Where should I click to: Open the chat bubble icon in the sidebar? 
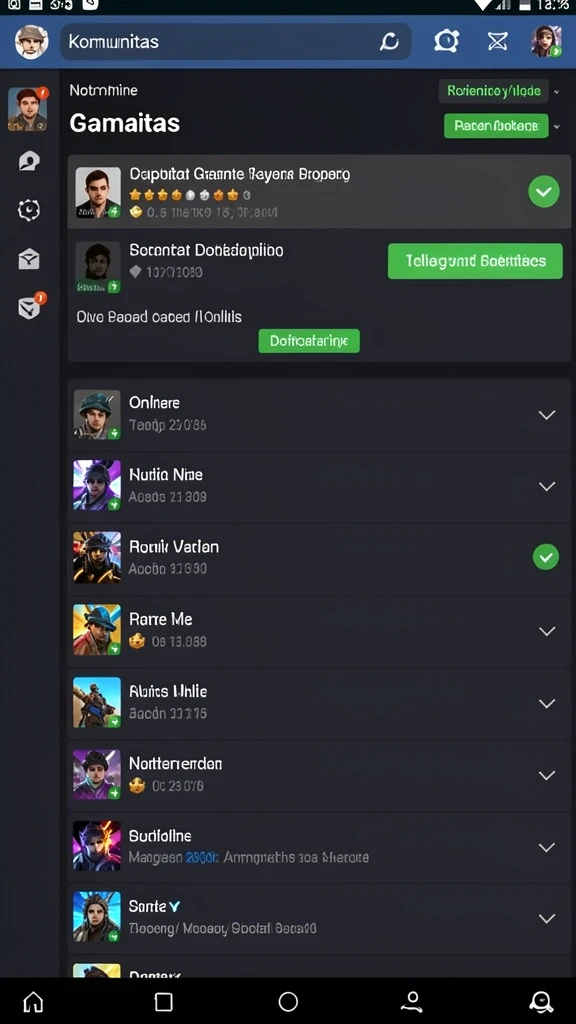[29, 161]
